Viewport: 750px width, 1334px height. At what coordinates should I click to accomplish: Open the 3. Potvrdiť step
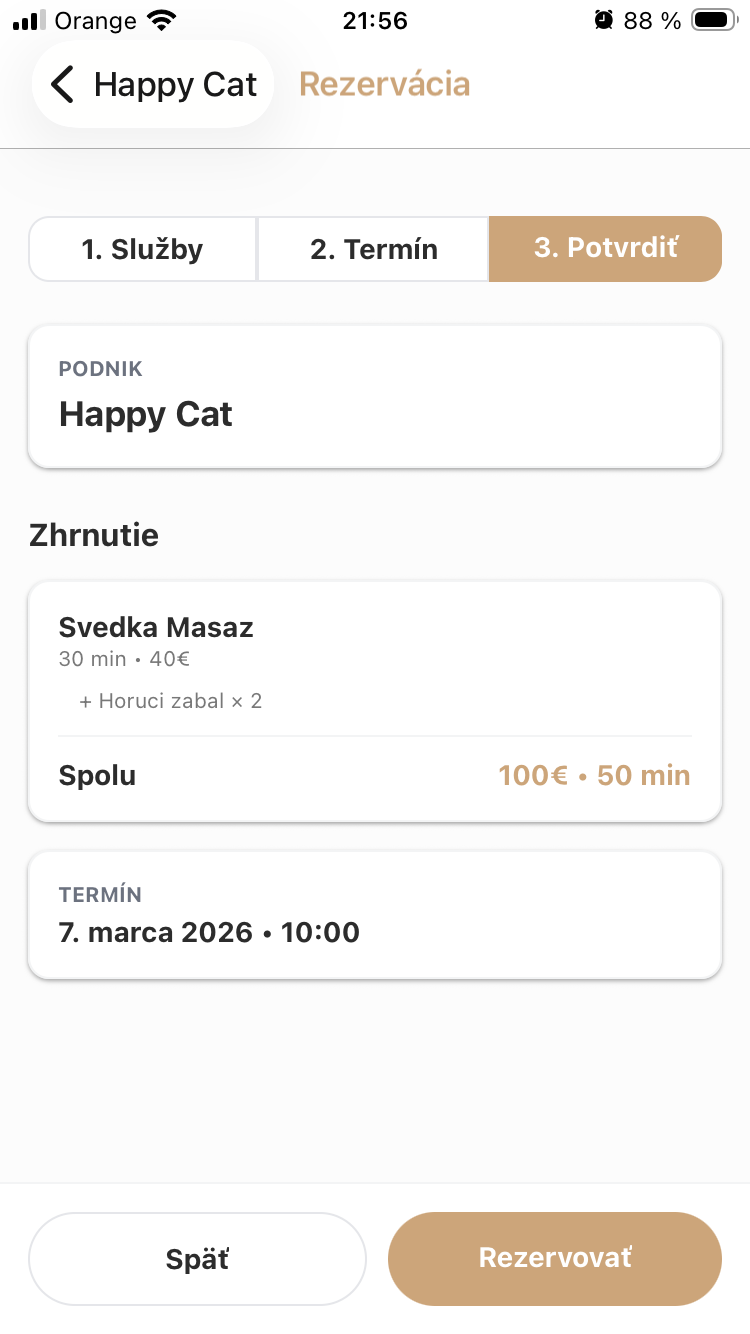click(x=605, y=249)
